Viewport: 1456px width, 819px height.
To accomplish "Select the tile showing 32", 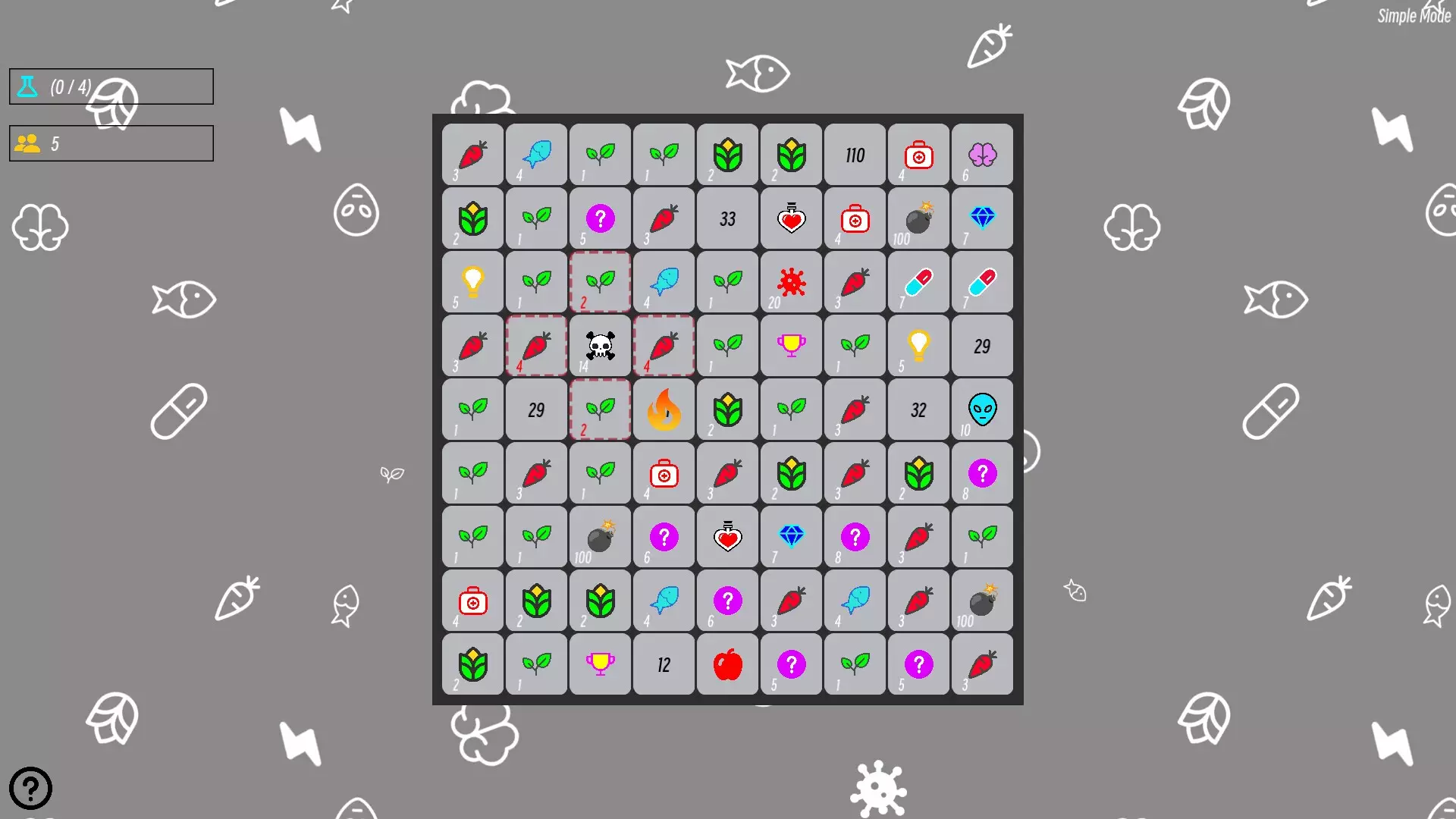I will (918, 409).
